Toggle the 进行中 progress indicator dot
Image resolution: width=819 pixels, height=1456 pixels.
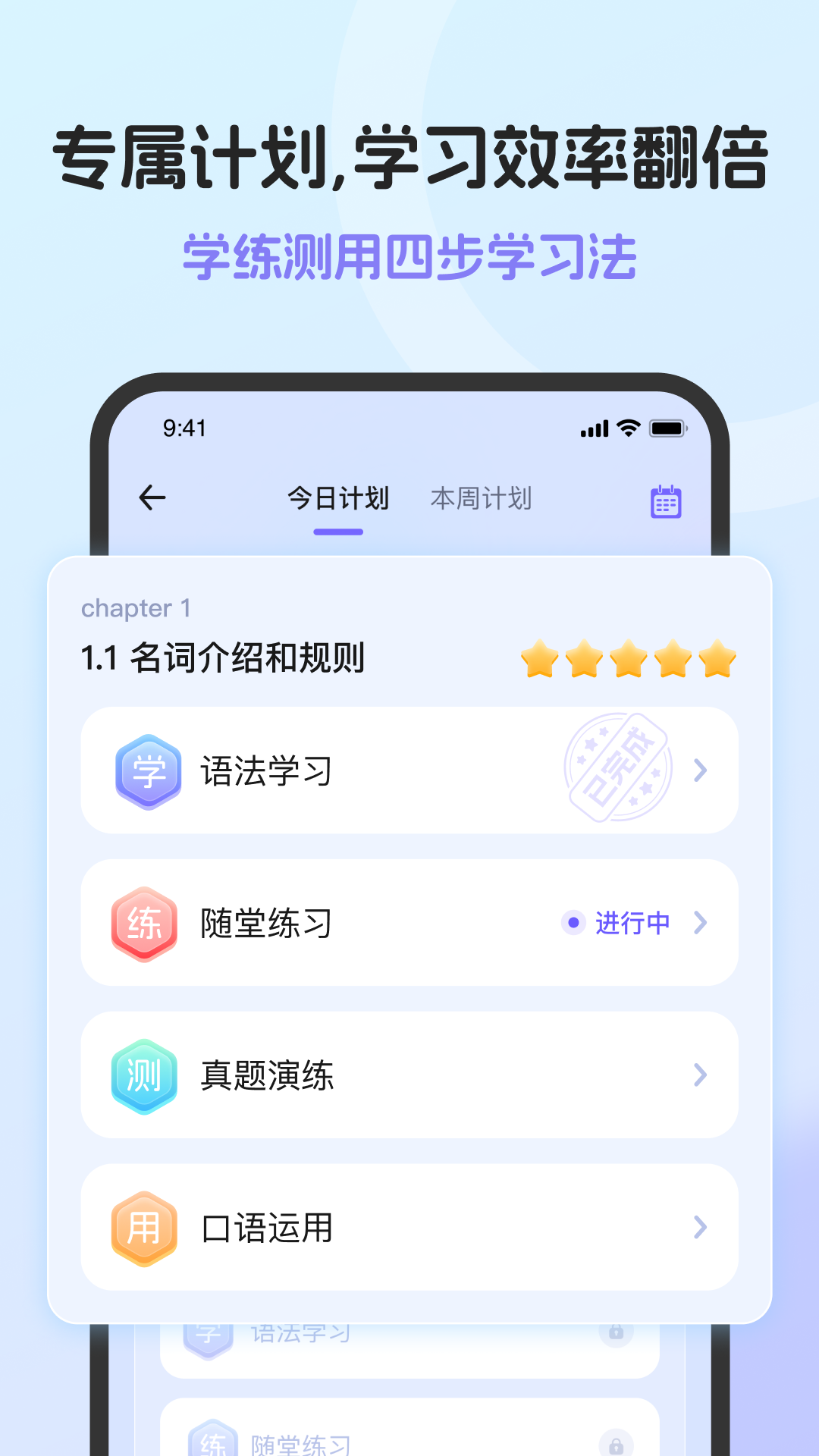tap(573, 922)
